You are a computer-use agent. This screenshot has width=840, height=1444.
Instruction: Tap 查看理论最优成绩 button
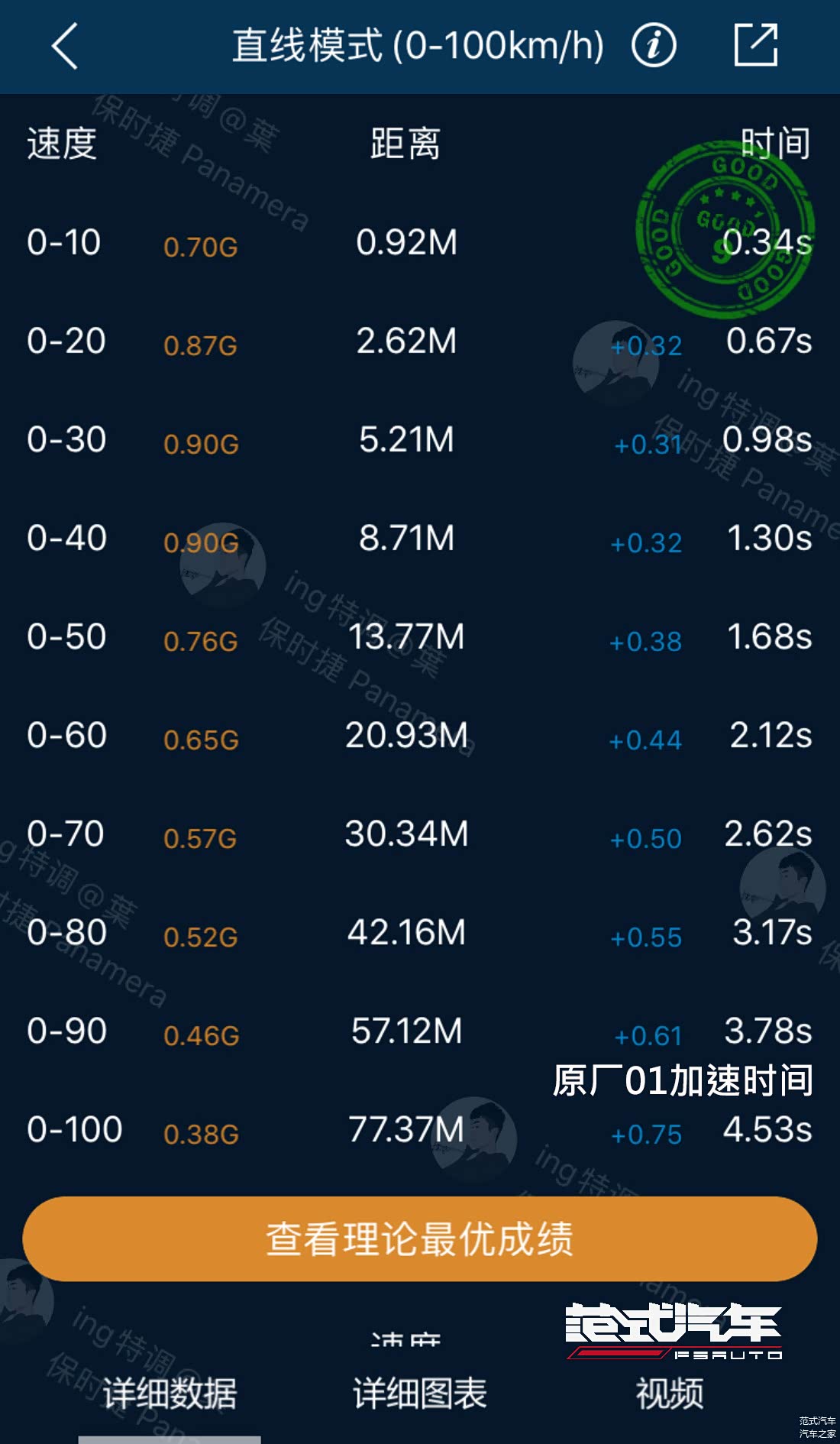pyautogui.click(x=419, y=1238)
